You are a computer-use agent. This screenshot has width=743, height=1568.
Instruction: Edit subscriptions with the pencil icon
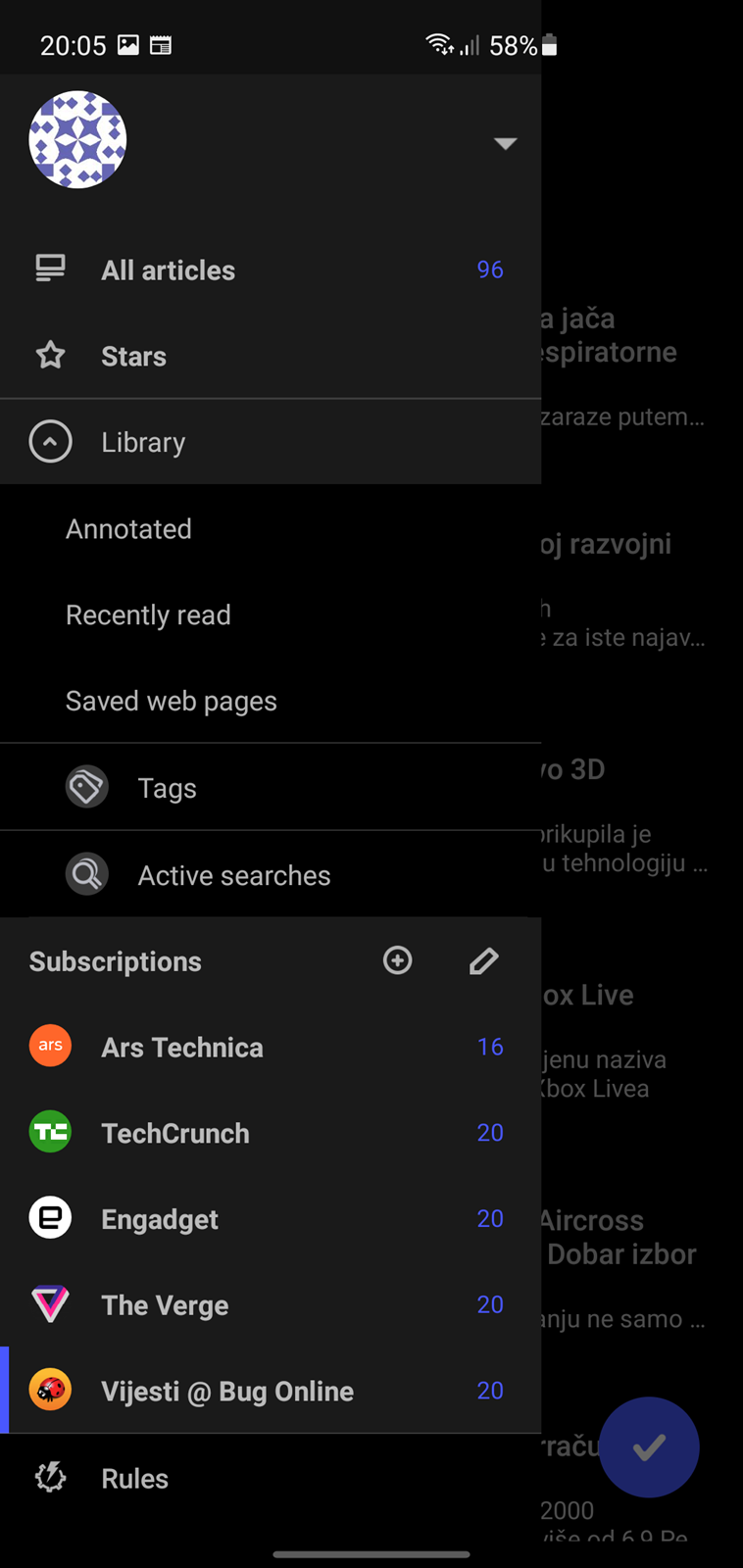tap(484, 960)
